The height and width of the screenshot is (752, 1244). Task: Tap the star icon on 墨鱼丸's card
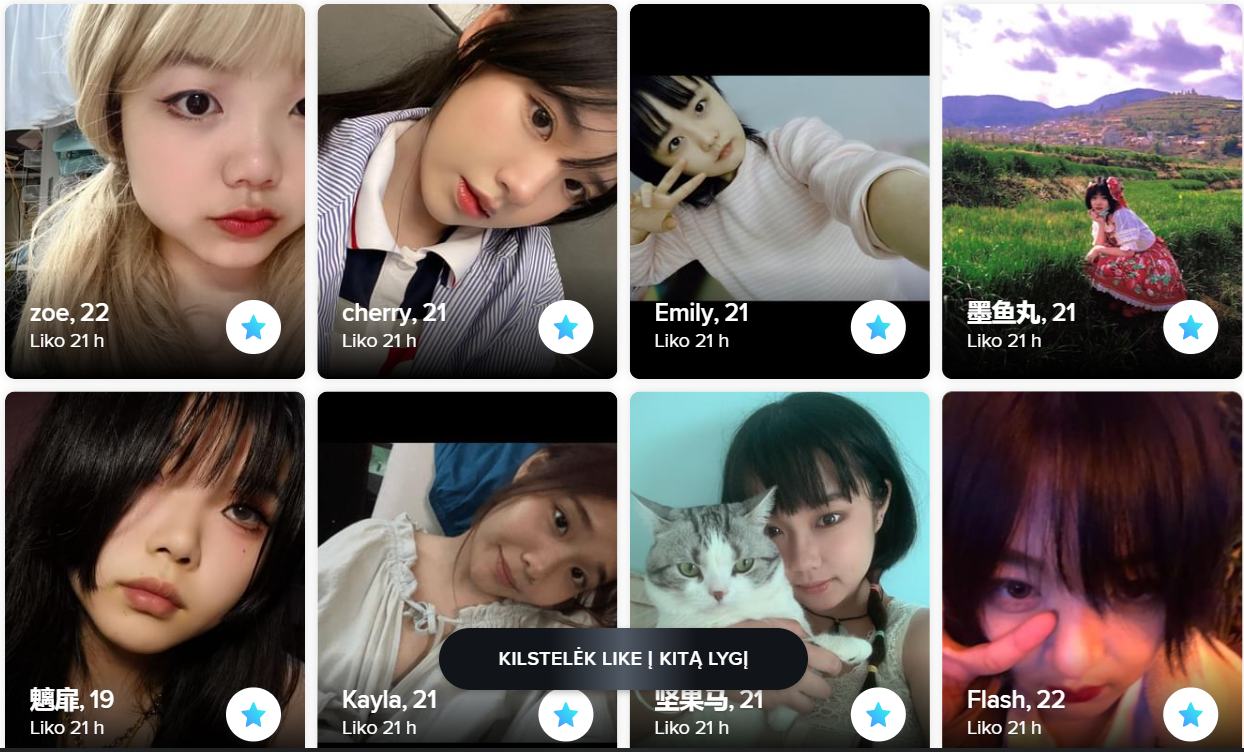tap(1190, 327)
